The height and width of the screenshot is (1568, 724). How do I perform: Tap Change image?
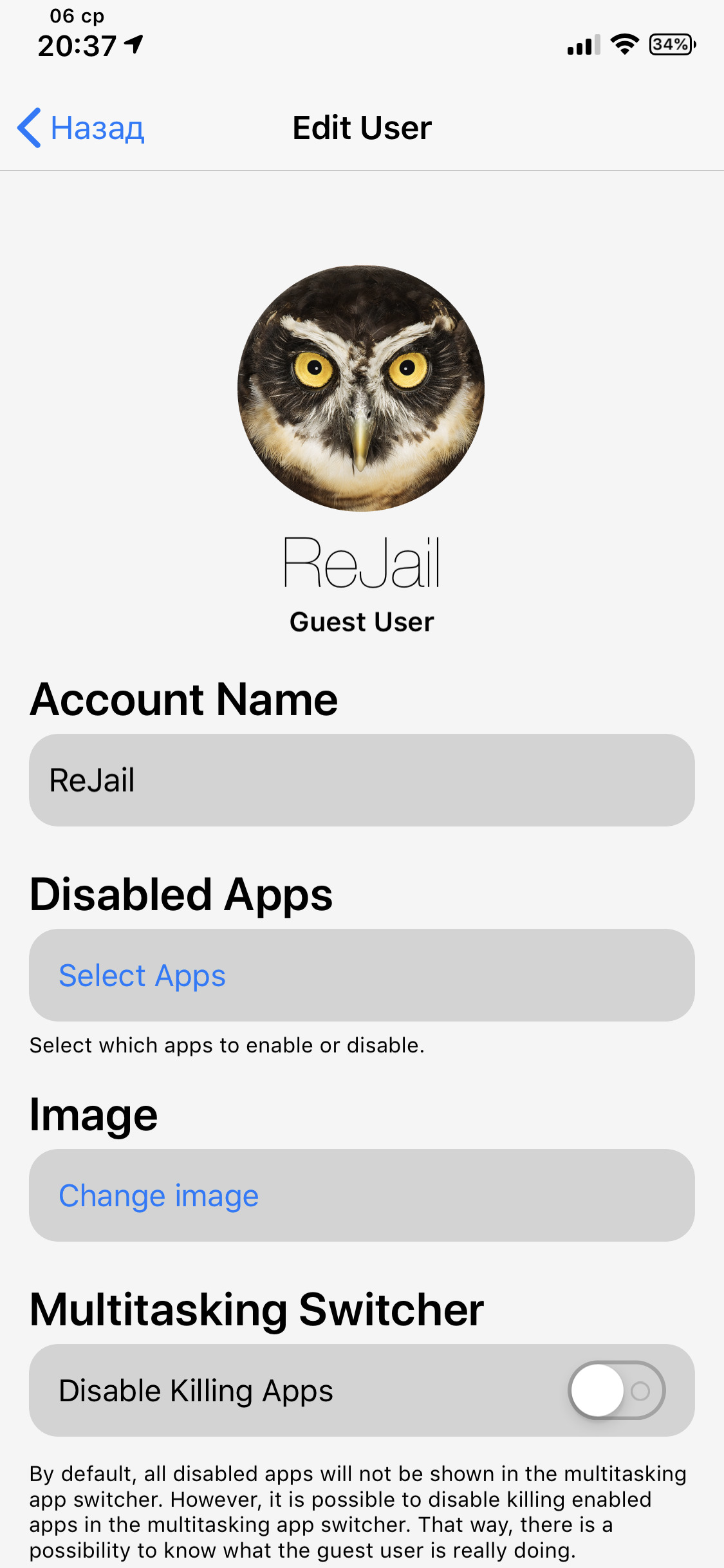point(158,1195)
